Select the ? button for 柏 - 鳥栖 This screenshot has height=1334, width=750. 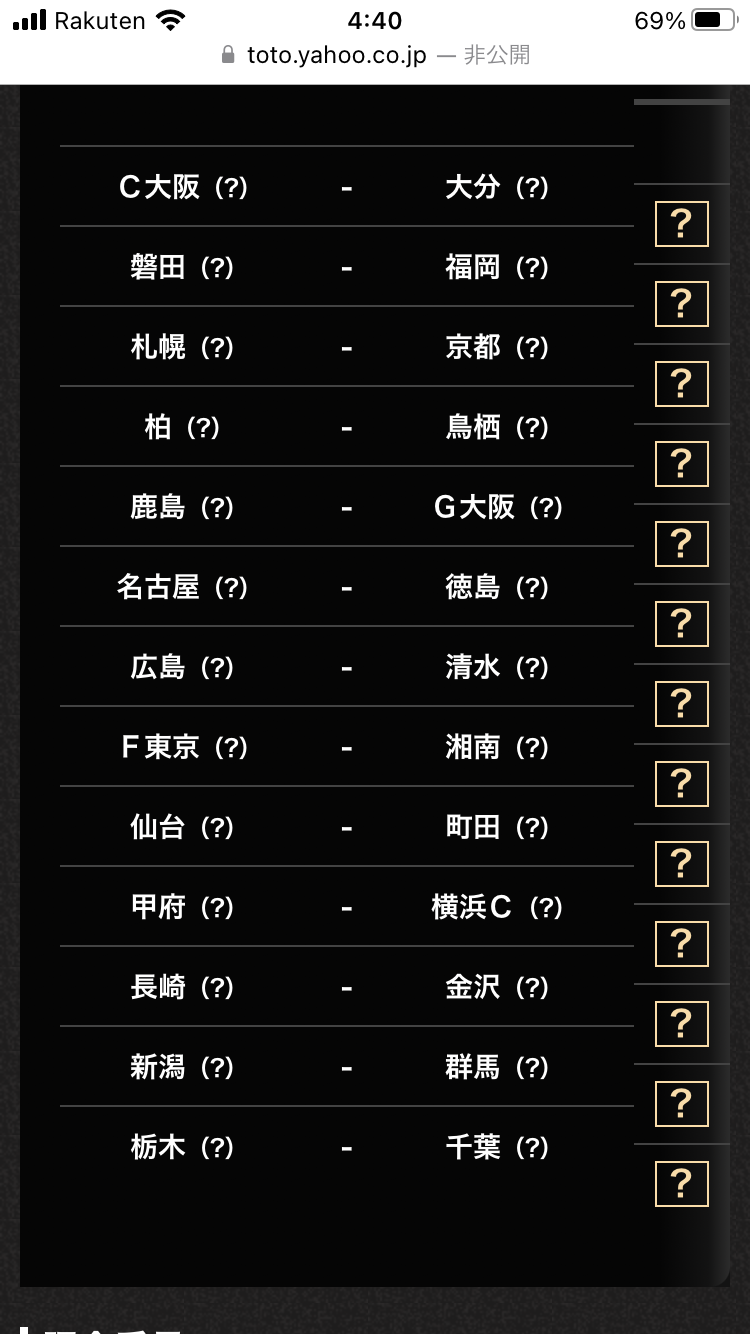click(x=681, y=464)
